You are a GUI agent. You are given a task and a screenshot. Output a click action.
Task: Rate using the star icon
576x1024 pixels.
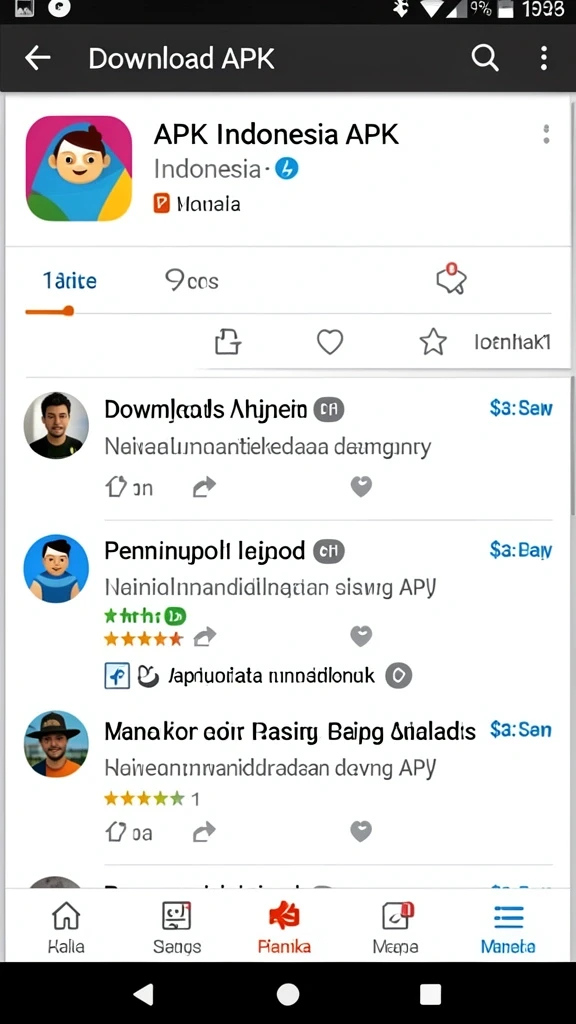[x=433, y=342]
